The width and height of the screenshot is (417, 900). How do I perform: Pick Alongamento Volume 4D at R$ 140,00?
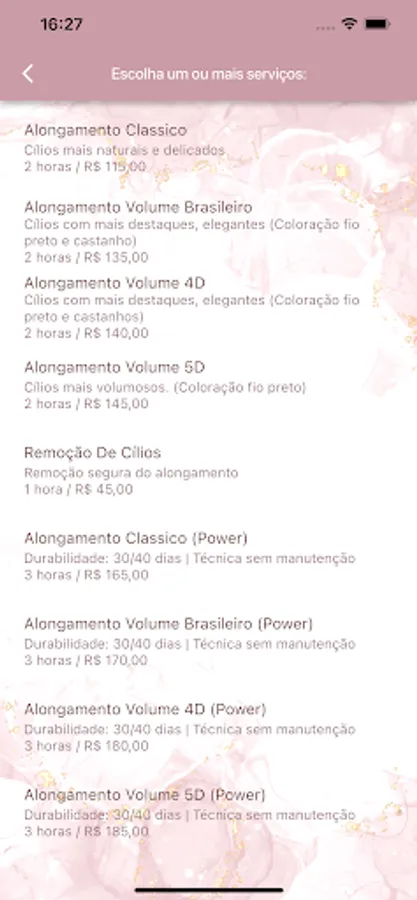pos(208,308)
